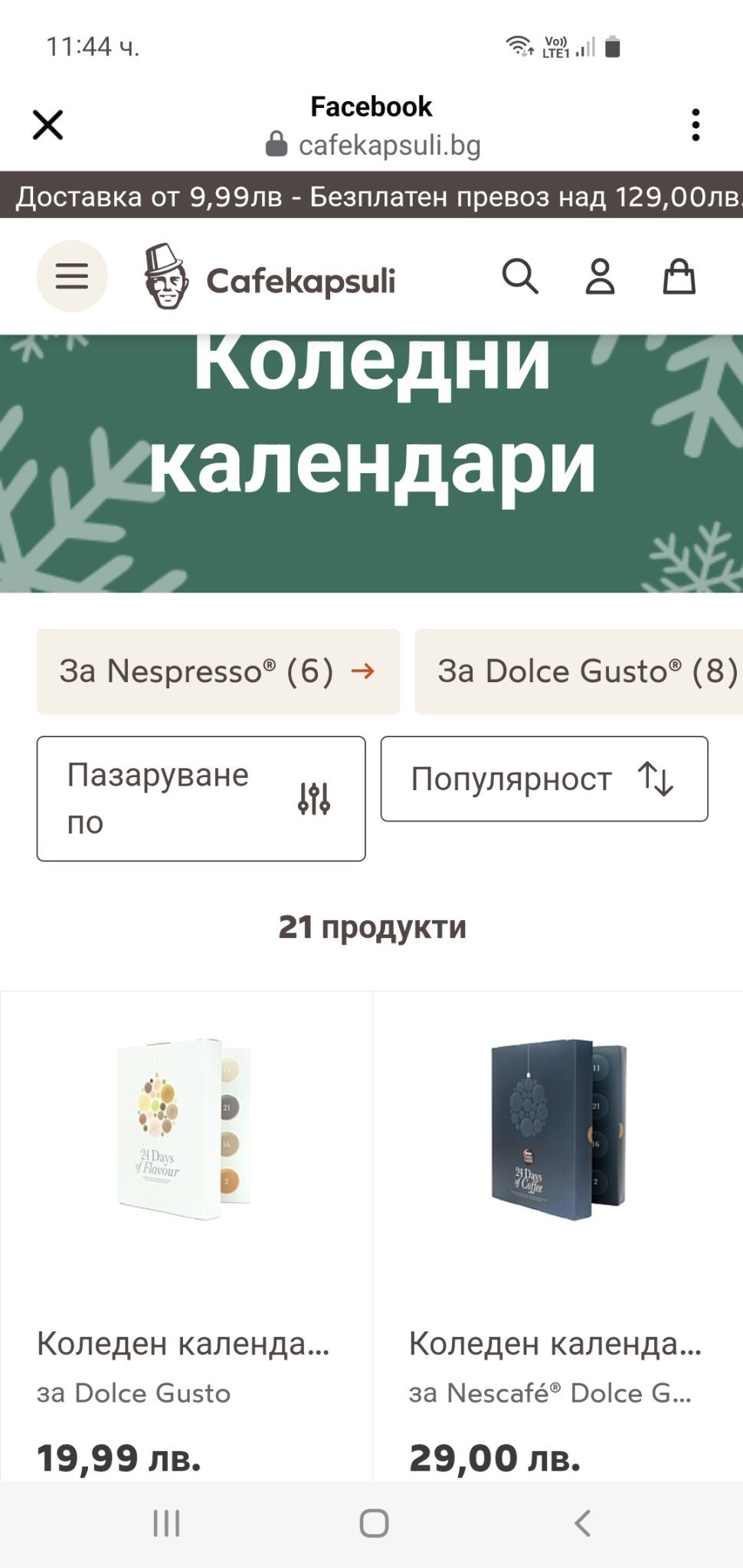Filter by За Nespresso® (6)
This screenshot has height=1568, width=743.
point(218,671)
